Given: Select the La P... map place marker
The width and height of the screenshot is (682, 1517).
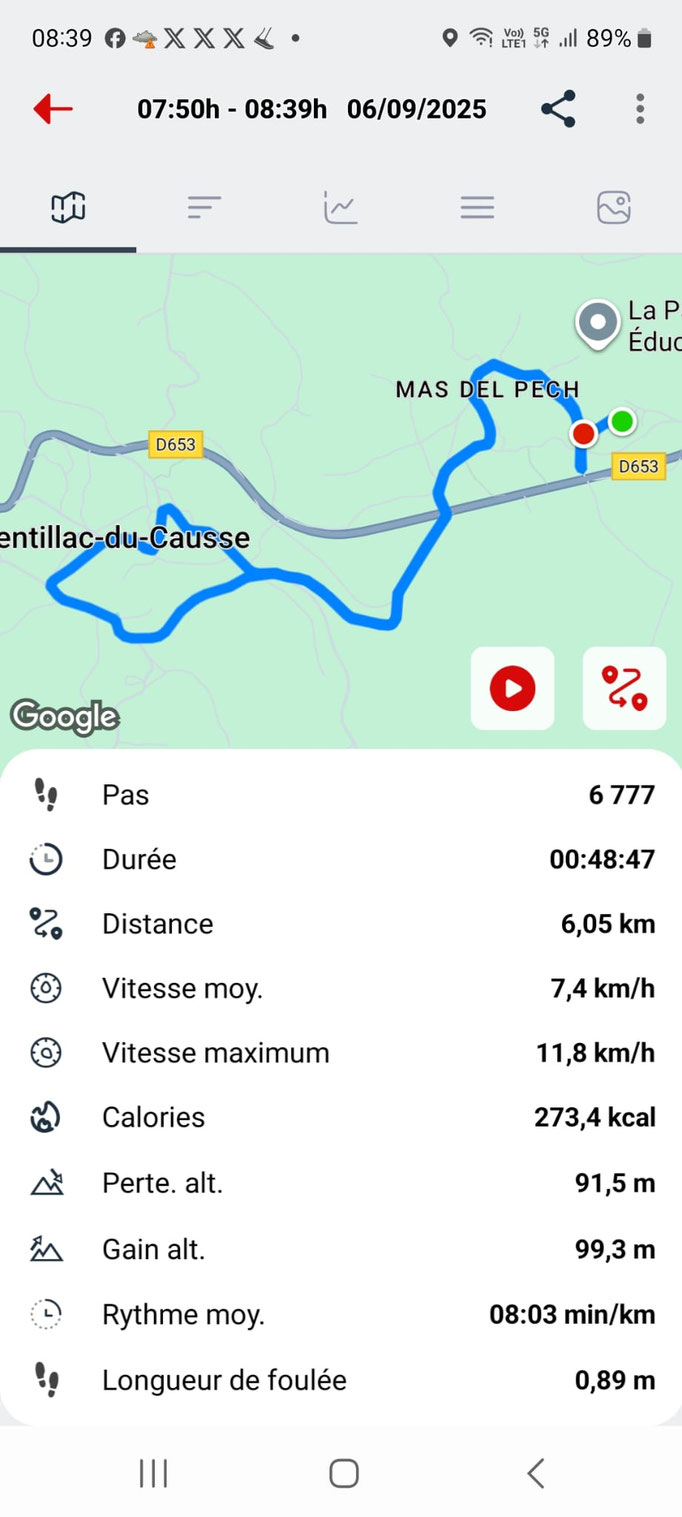Looking at the screenshot, I should tap(599, 324).
